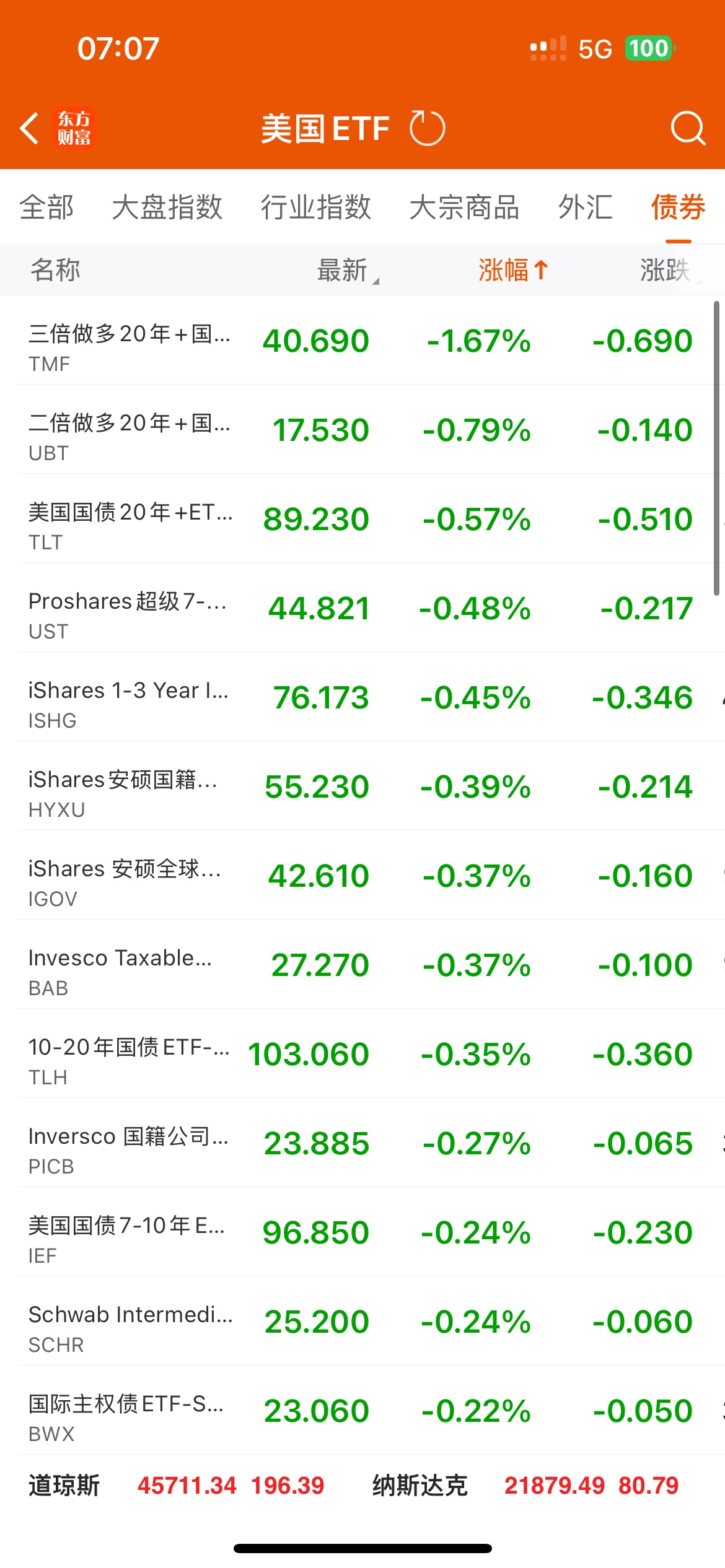Go back using the top-left arrow
Viewport: 725px width, 1568px height.
point(30,129)
